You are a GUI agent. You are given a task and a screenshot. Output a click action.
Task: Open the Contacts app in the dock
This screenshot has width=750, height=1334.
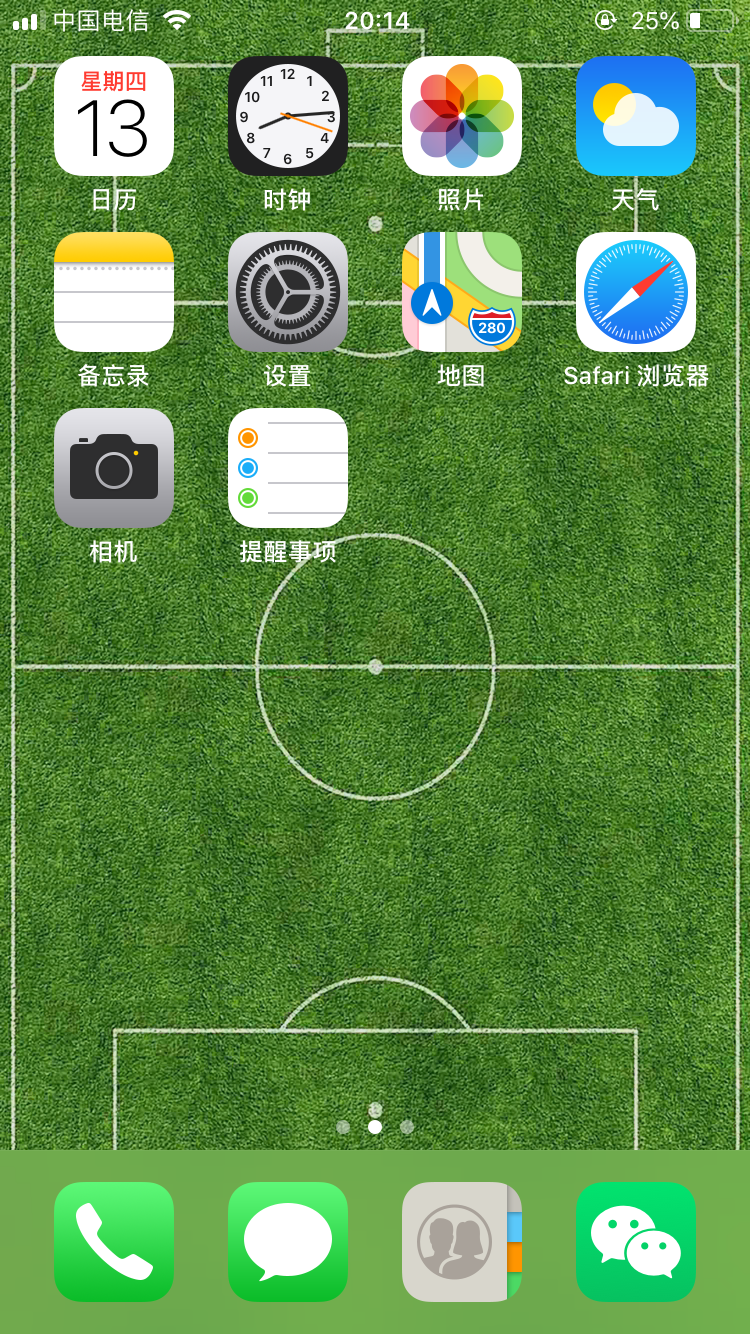click(x=462, y=1242)
